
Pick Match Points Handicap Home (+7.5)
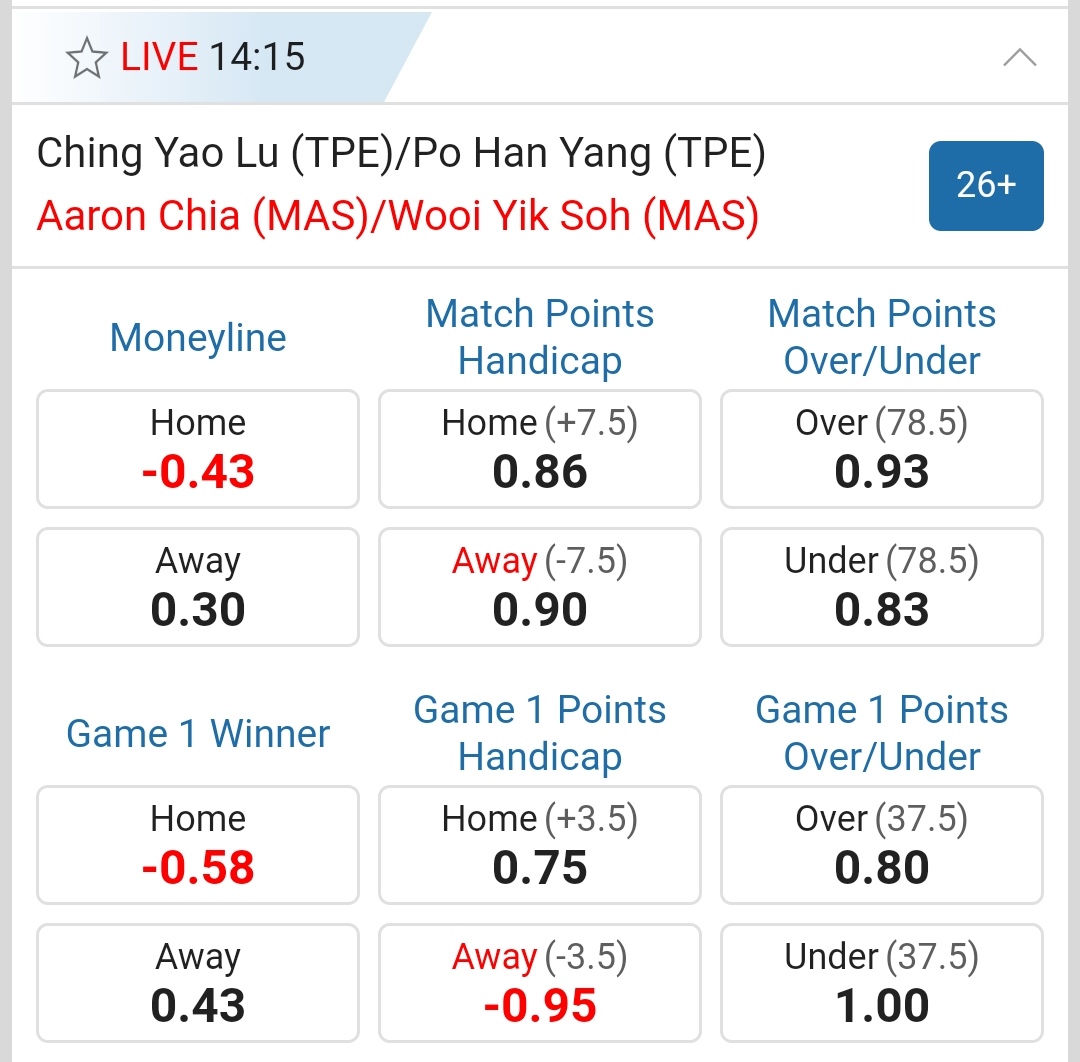540,449
